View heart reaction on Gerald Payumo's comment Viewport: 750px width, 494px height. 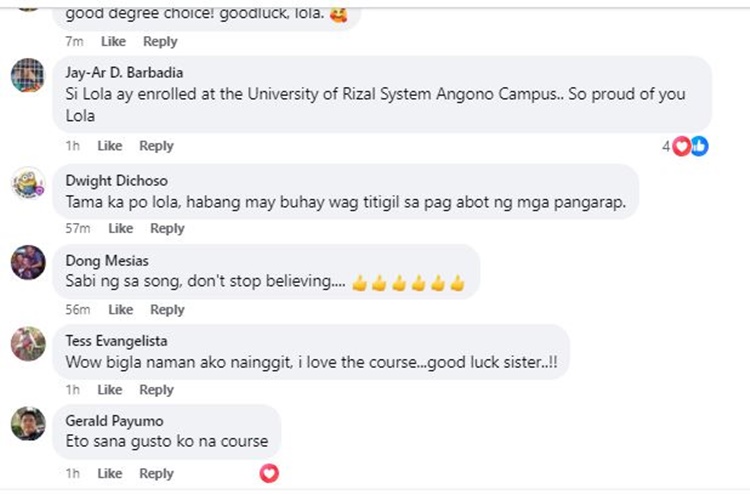(269, 473)
